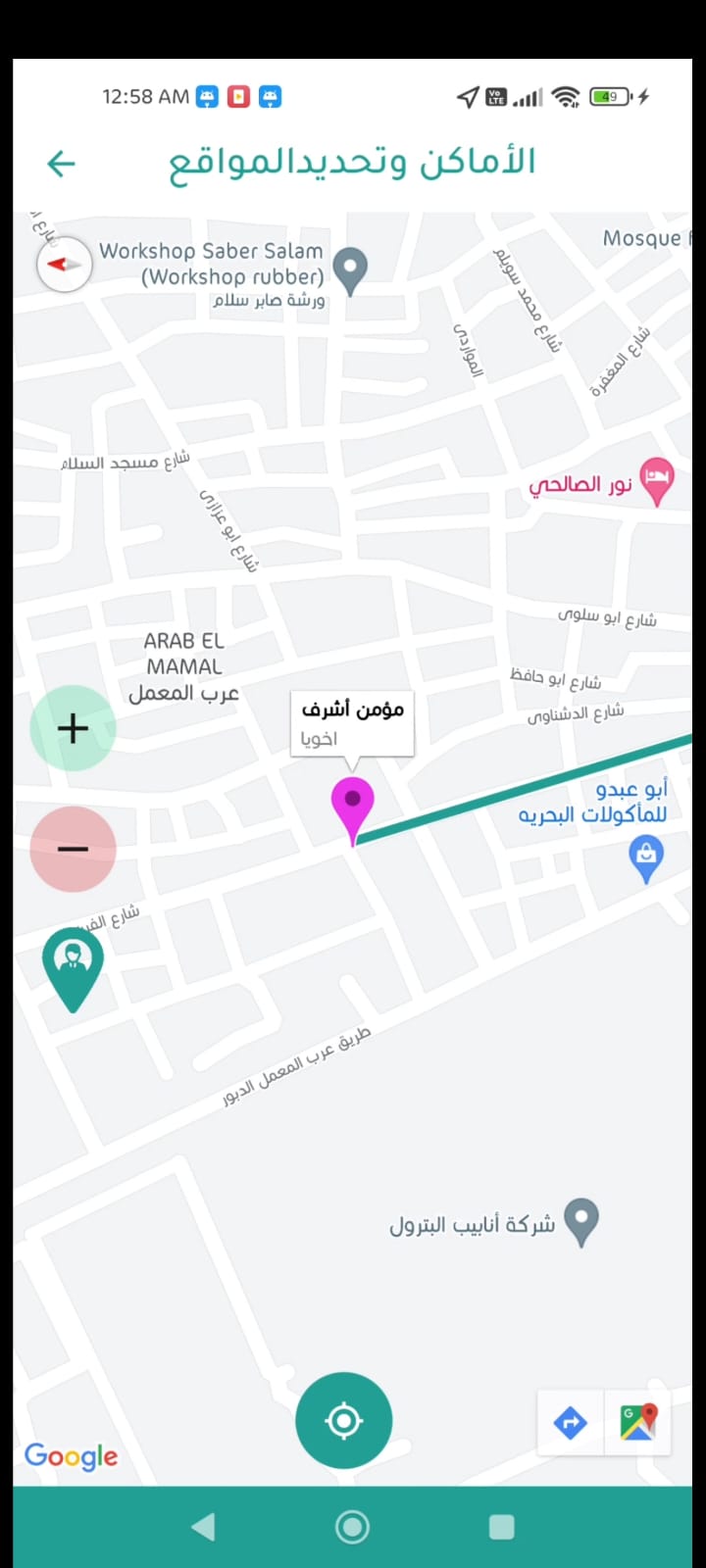Tap the compass to reset map orientation
Screen dimensions: 706x1568
pos(65,265)
